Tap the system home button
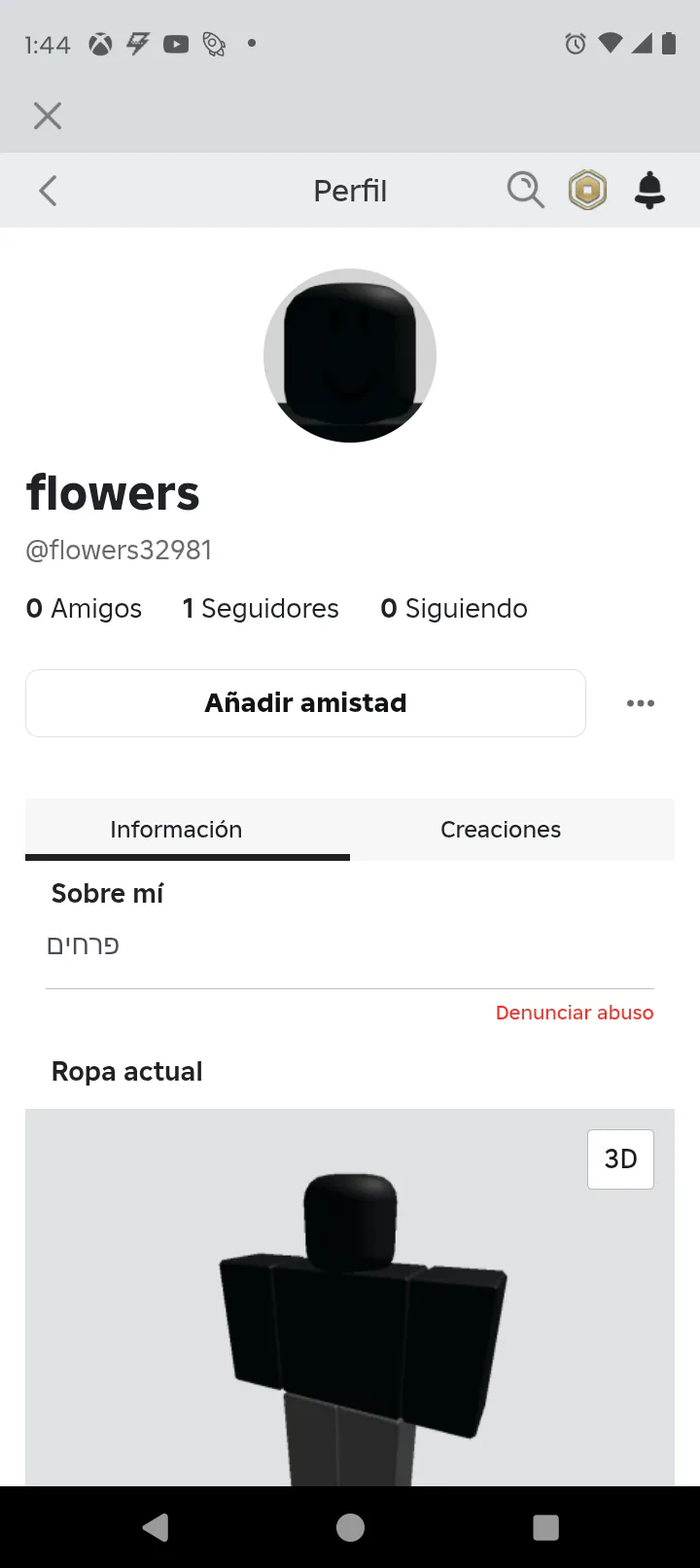This screenshot has height=1568, width=700. (350, 1527)
